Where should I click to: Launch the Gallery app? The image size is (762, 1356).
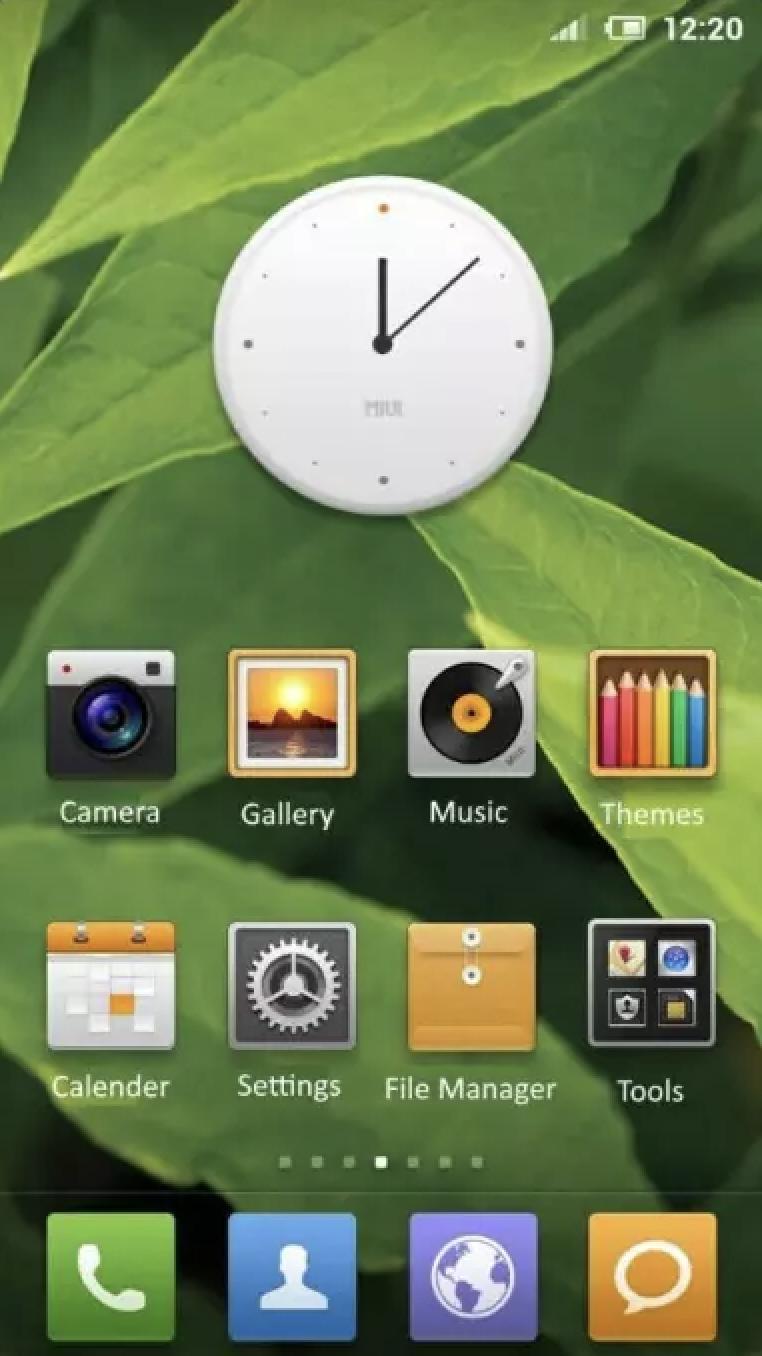[291, 714]
